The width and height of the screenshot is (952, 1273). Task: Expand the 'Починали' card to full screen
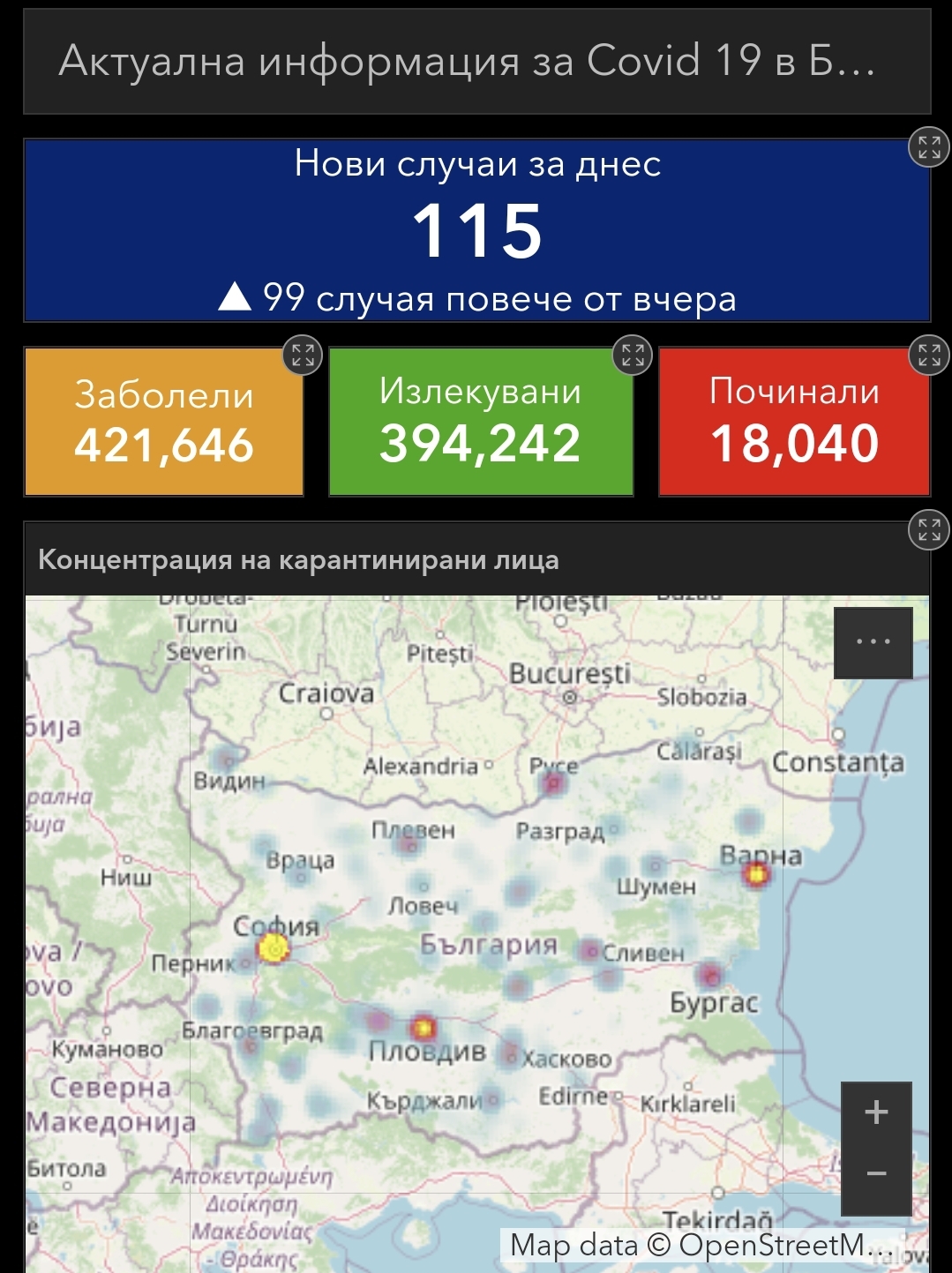[x=929, y=356]
